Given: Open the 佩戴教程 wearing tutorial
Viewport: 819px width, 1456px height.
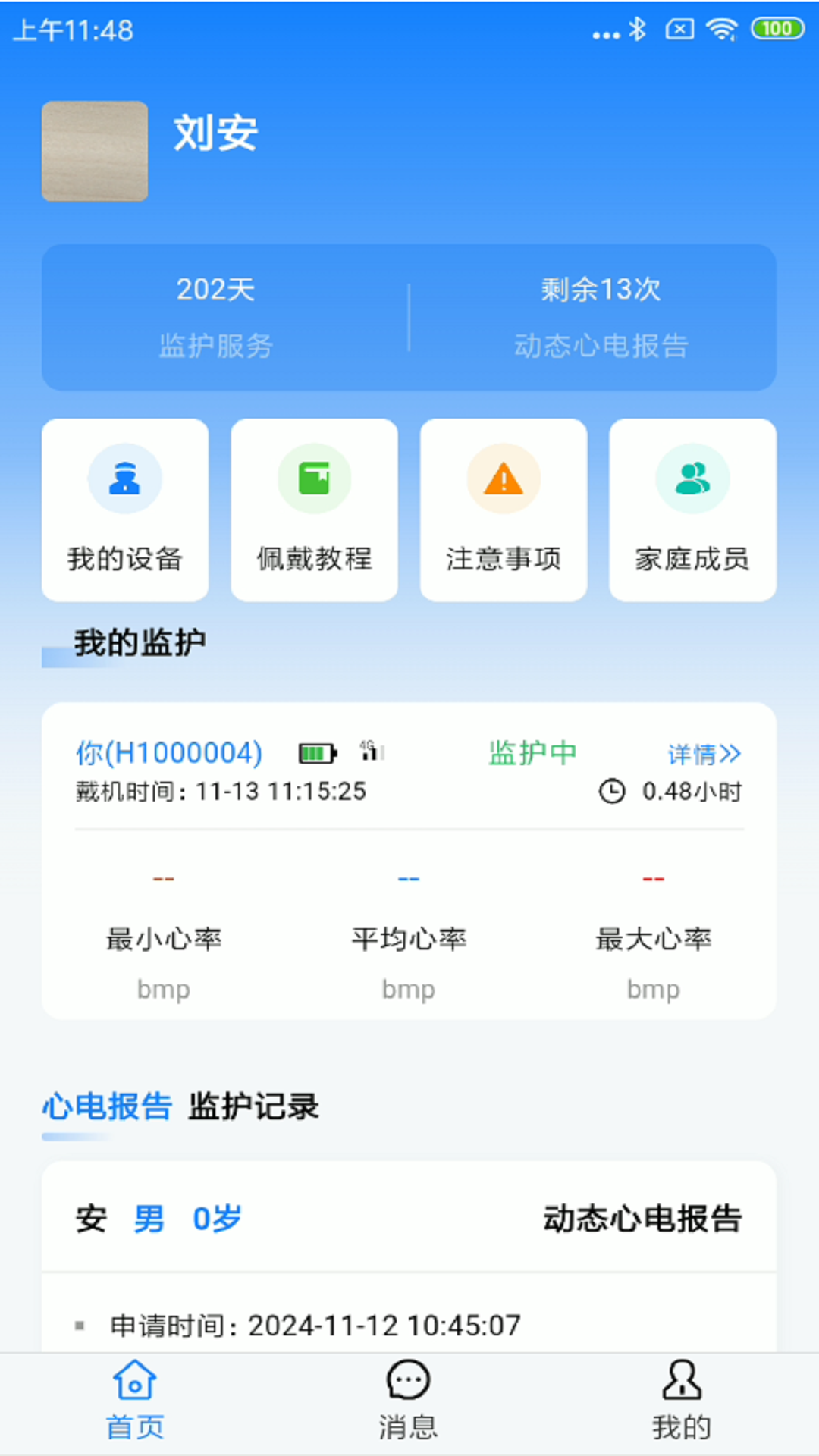Looking at the screenshot, I should click(x=314, y=510).
